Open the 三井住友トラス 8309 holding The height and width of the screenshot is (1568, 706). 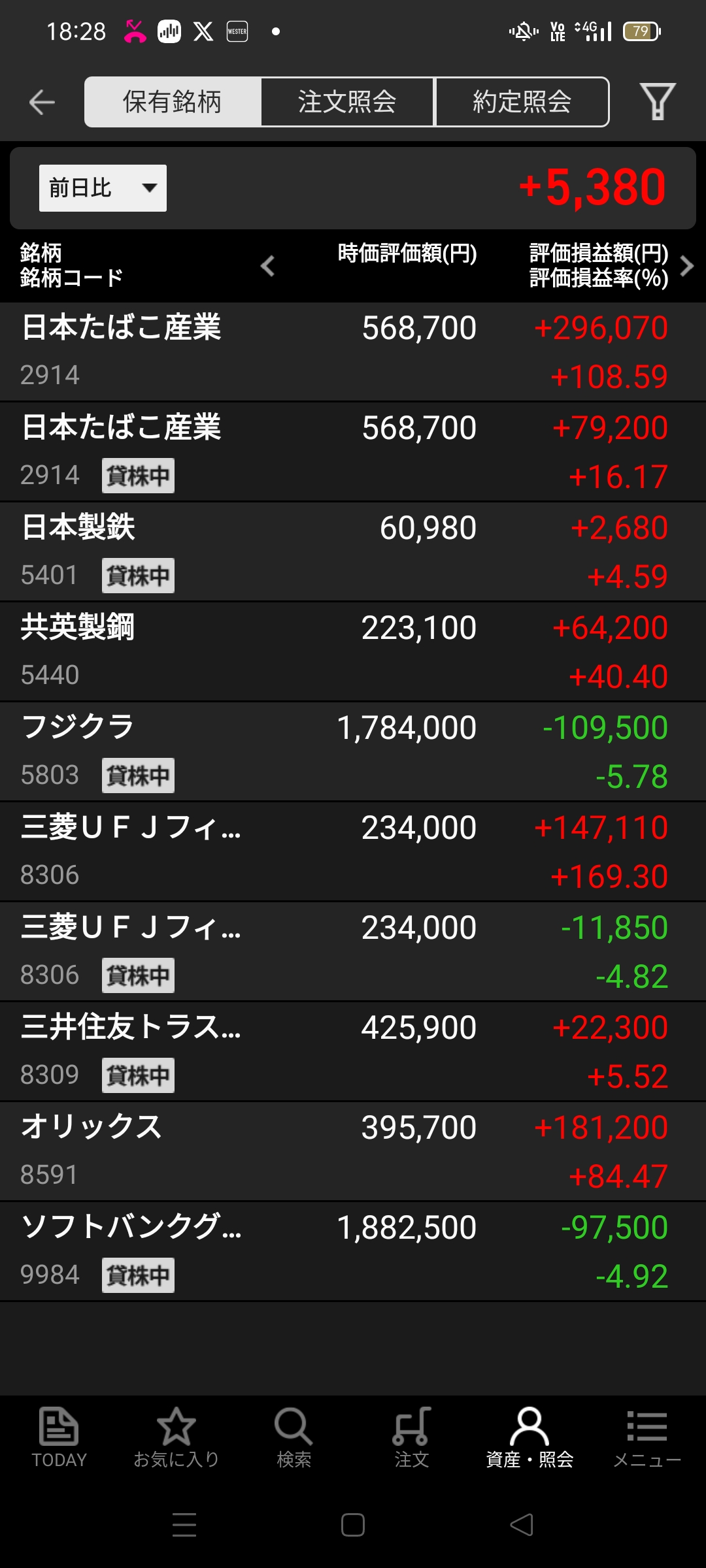pos(353,1051)
